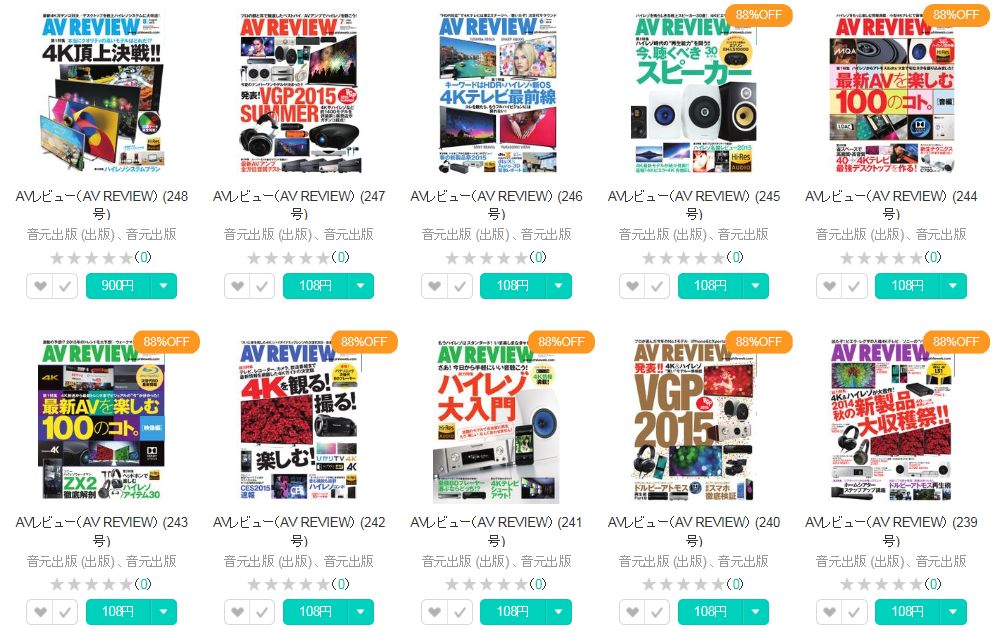Mark issue 243 with the check icon

(x=64, y=611)
